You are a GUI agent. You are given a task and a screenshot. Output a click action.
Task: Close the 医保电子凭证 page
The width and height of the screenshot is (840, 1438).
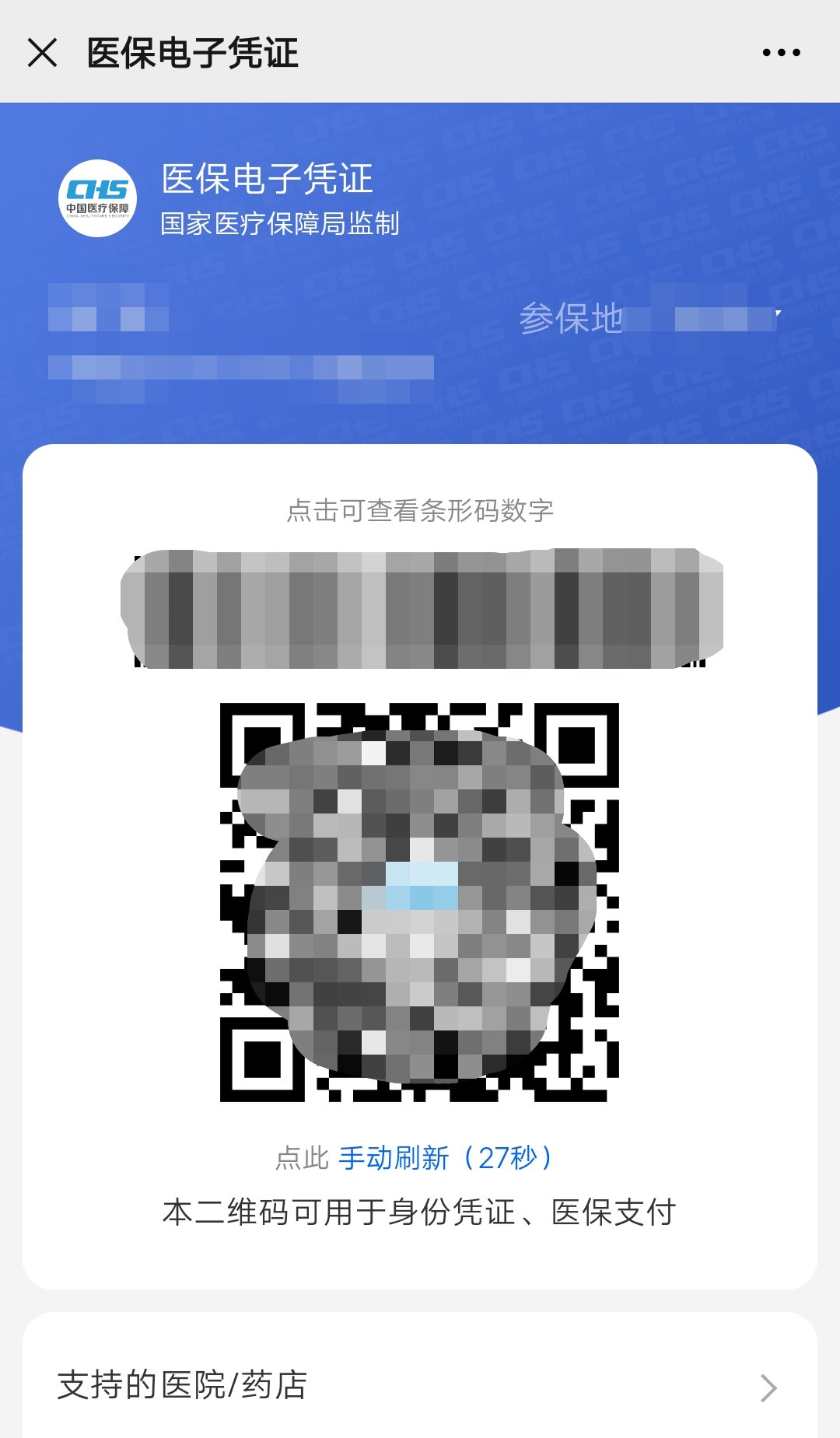coord(42,53)
